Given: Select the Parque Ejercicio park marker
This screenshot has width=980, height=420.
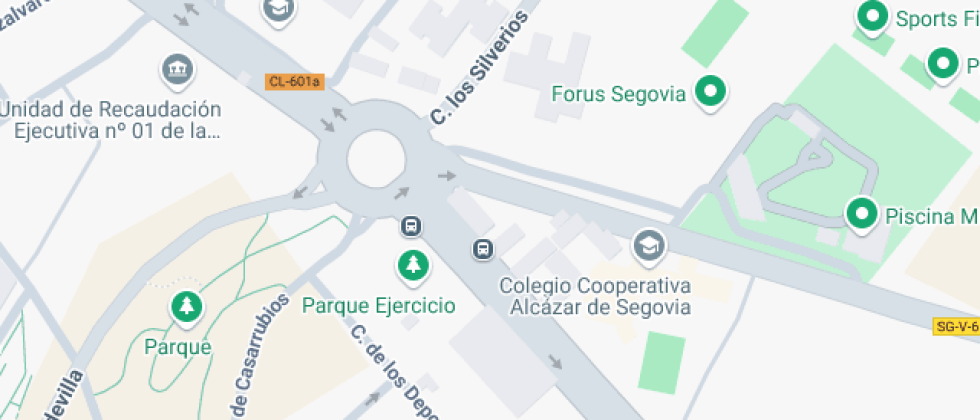Looking at the screenshot, I should coord(412,265).
